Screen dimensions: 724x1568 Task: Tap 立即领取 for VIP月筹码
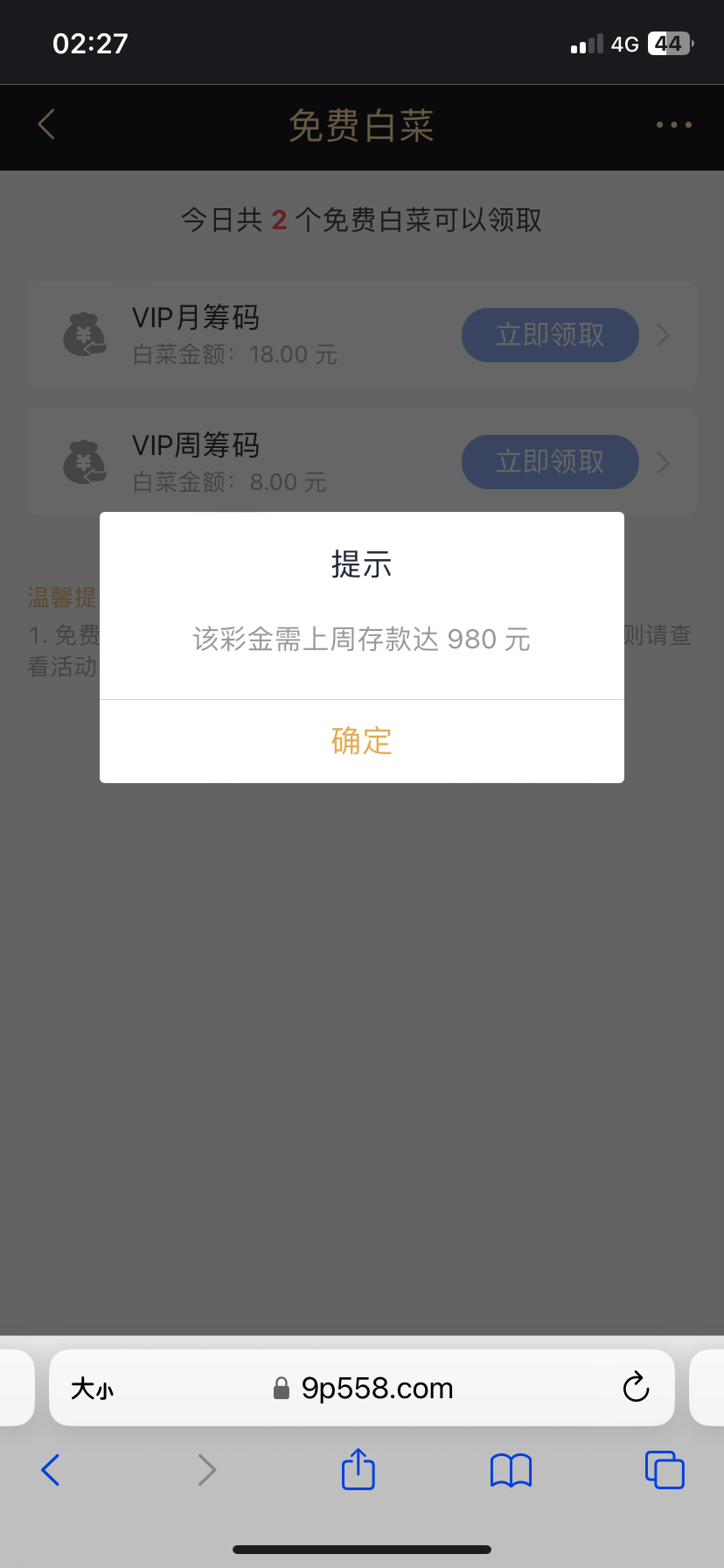[x=550, y=334]
